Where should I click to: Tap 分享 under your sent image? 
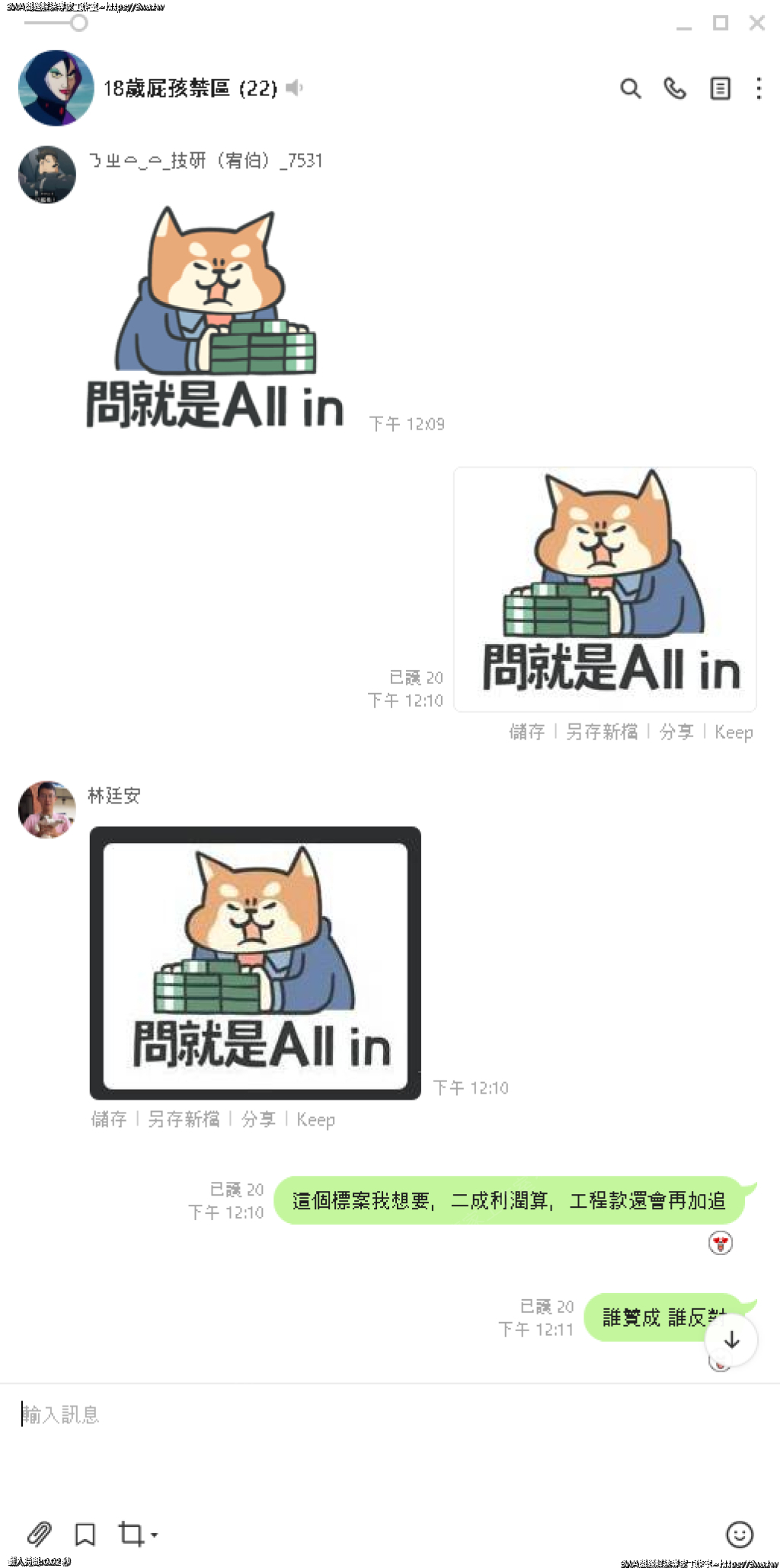point(676,732)
